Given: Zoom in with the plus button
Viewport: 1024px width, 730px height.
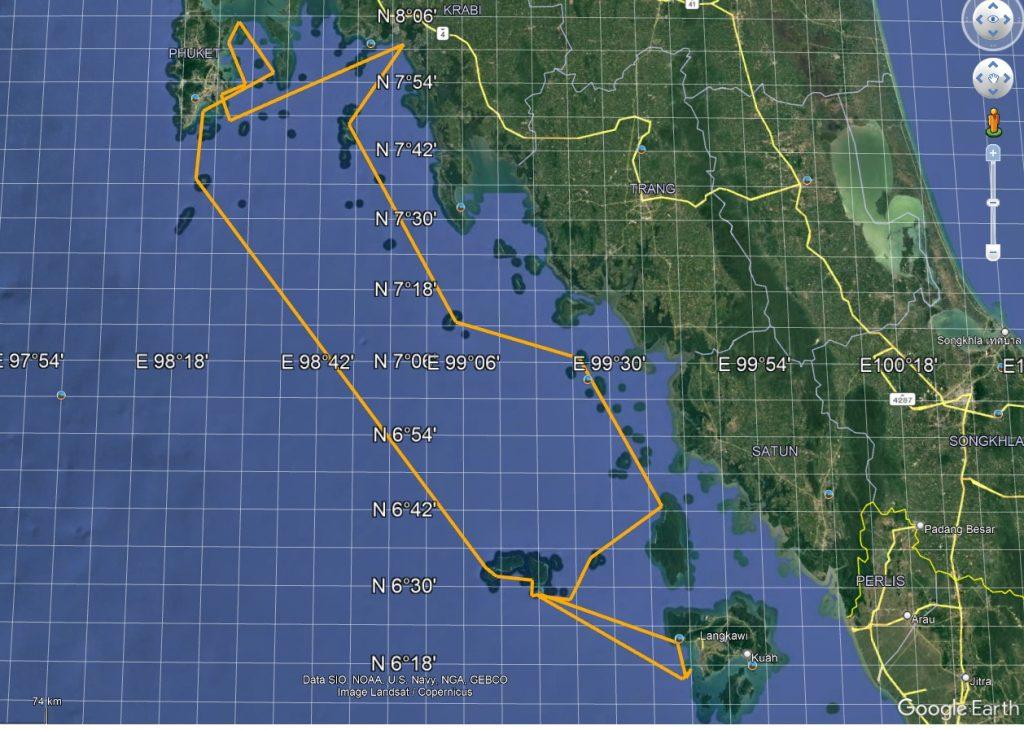Looking at the screenshot, I should click(x=993, y=153).
